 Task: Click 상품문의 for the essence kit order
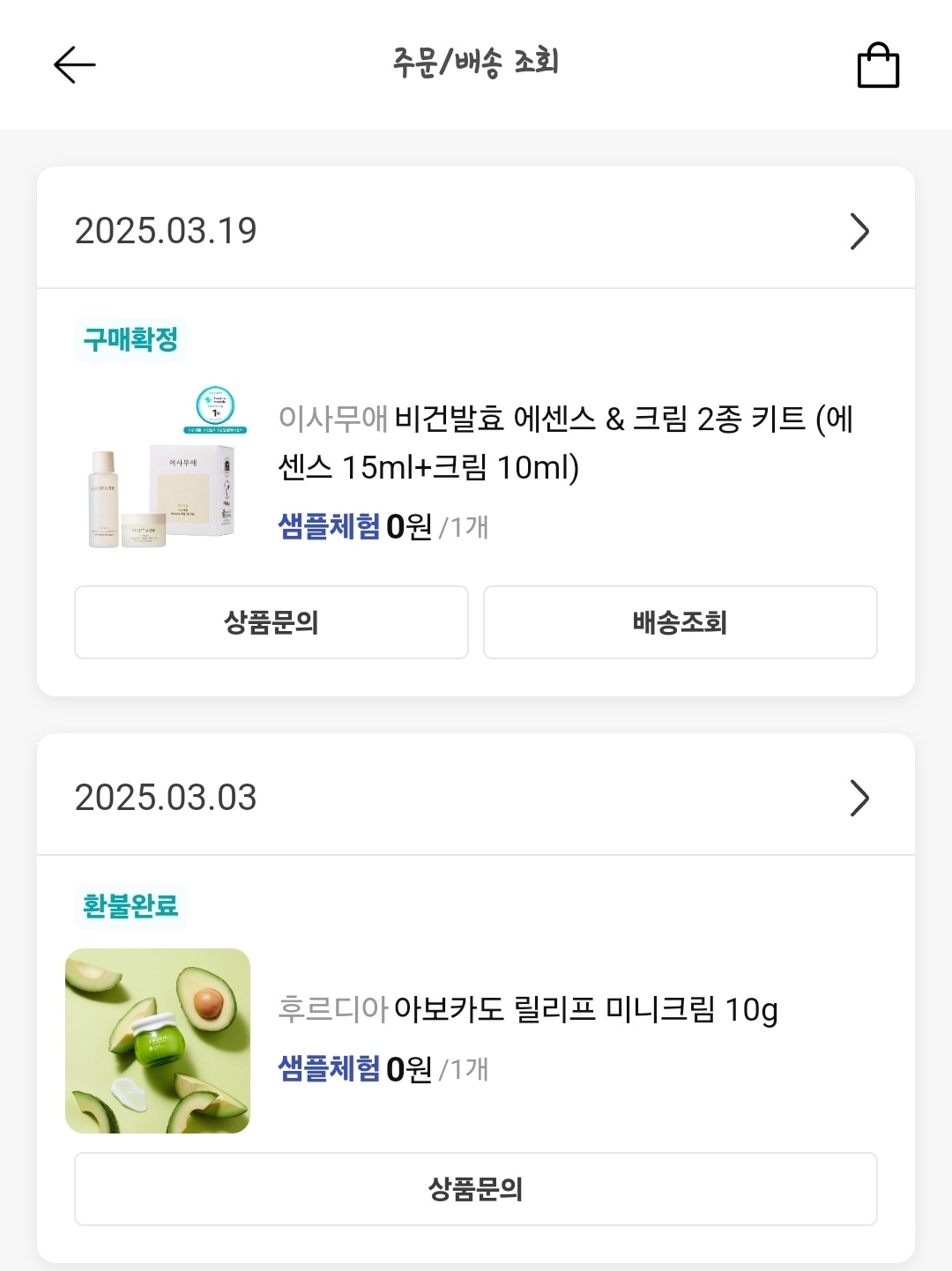pos(271,622)
